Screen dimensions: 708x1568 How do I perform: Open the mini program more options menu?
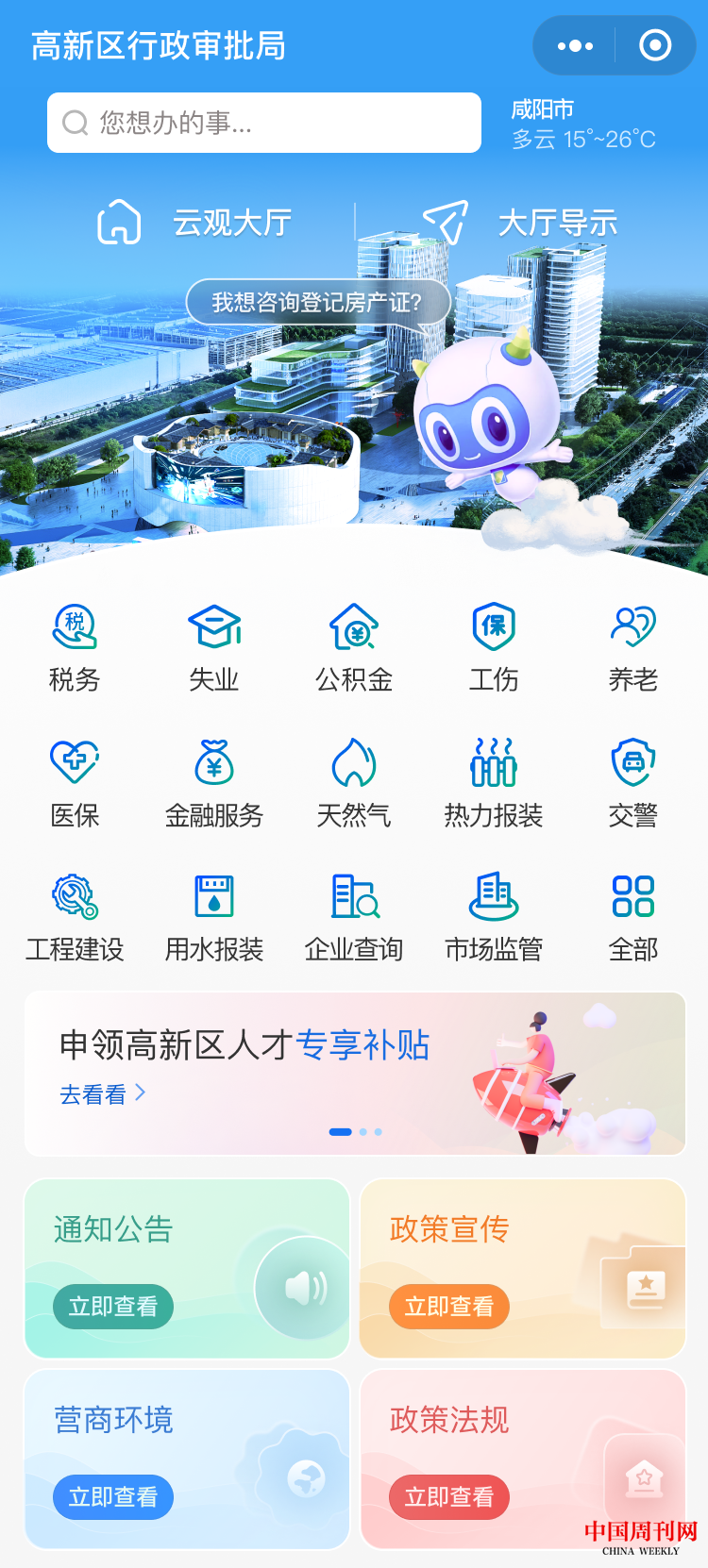pyautogui.click(x=575, y=45)
